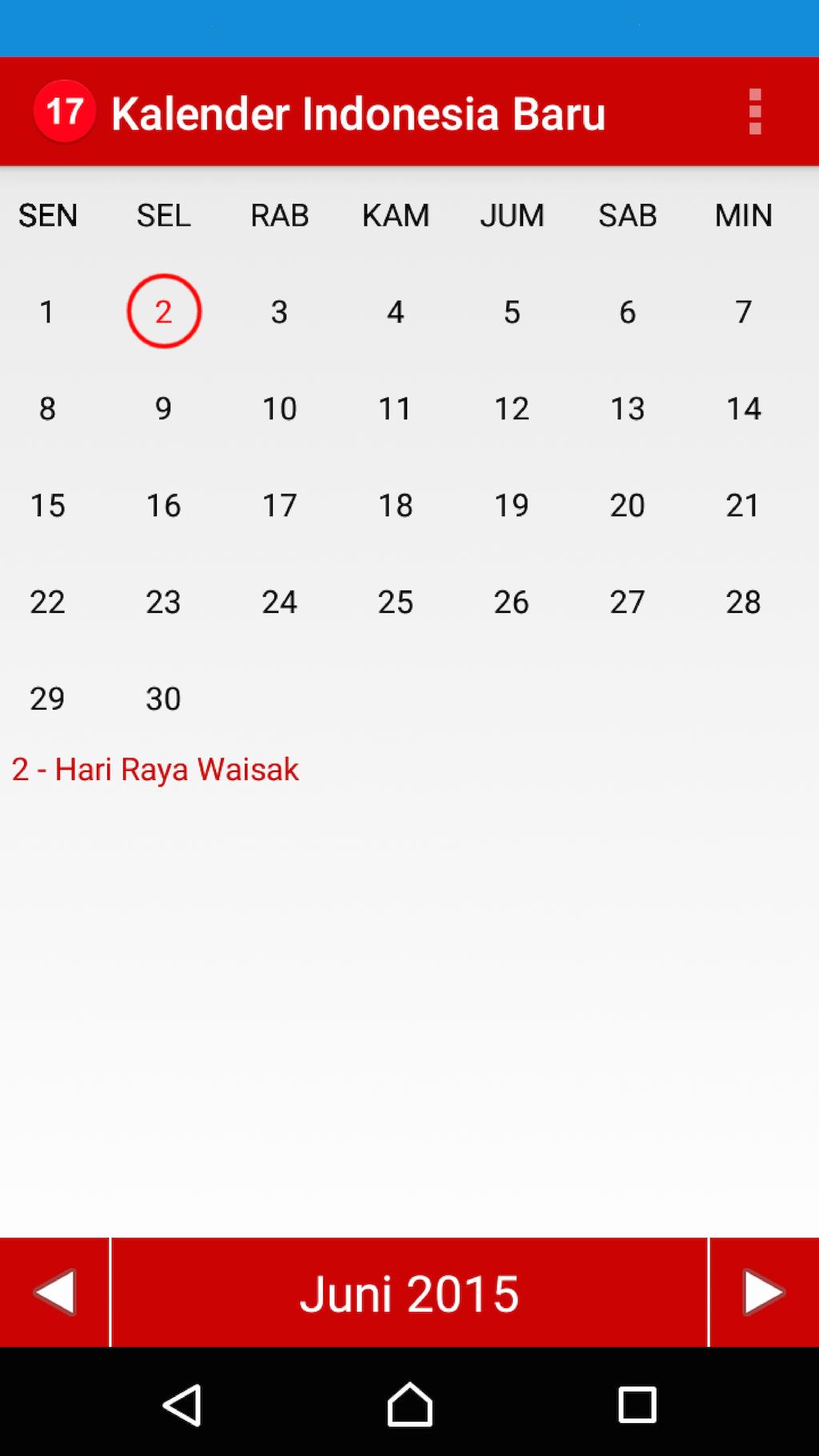Select the JUM weekday header
This screenshot has height=1456, width=819.
click(512, 215)
